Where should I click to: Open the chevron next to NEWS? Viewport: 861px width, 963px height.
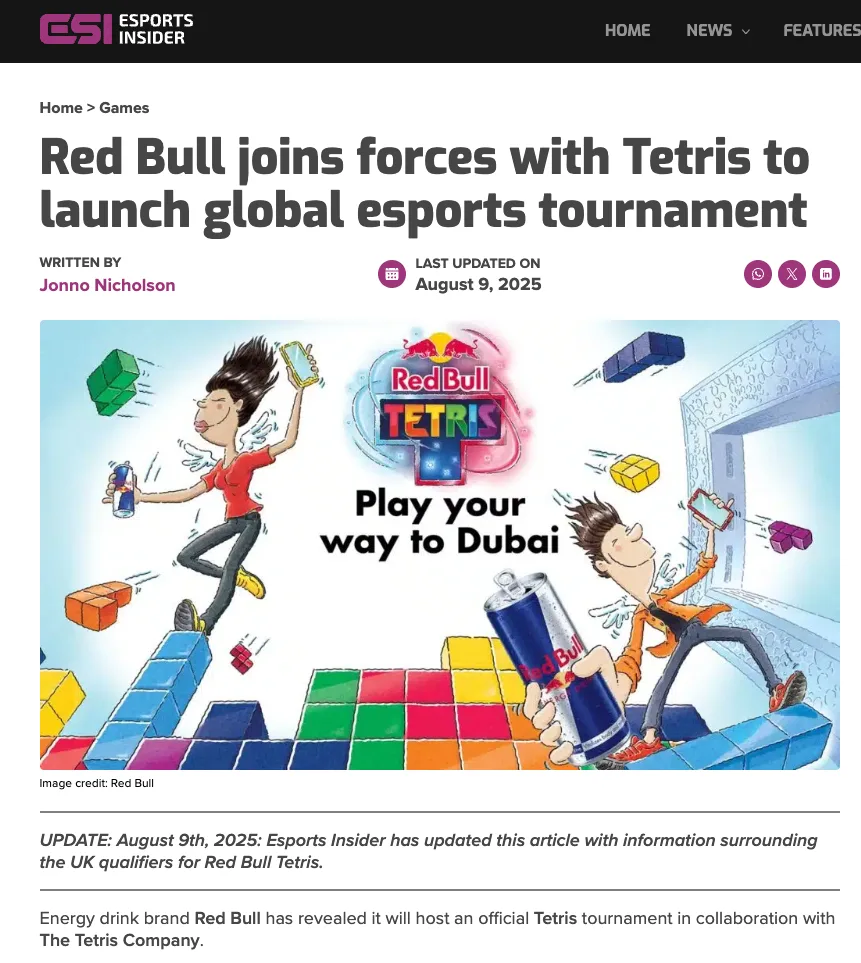tap(744, 32)
